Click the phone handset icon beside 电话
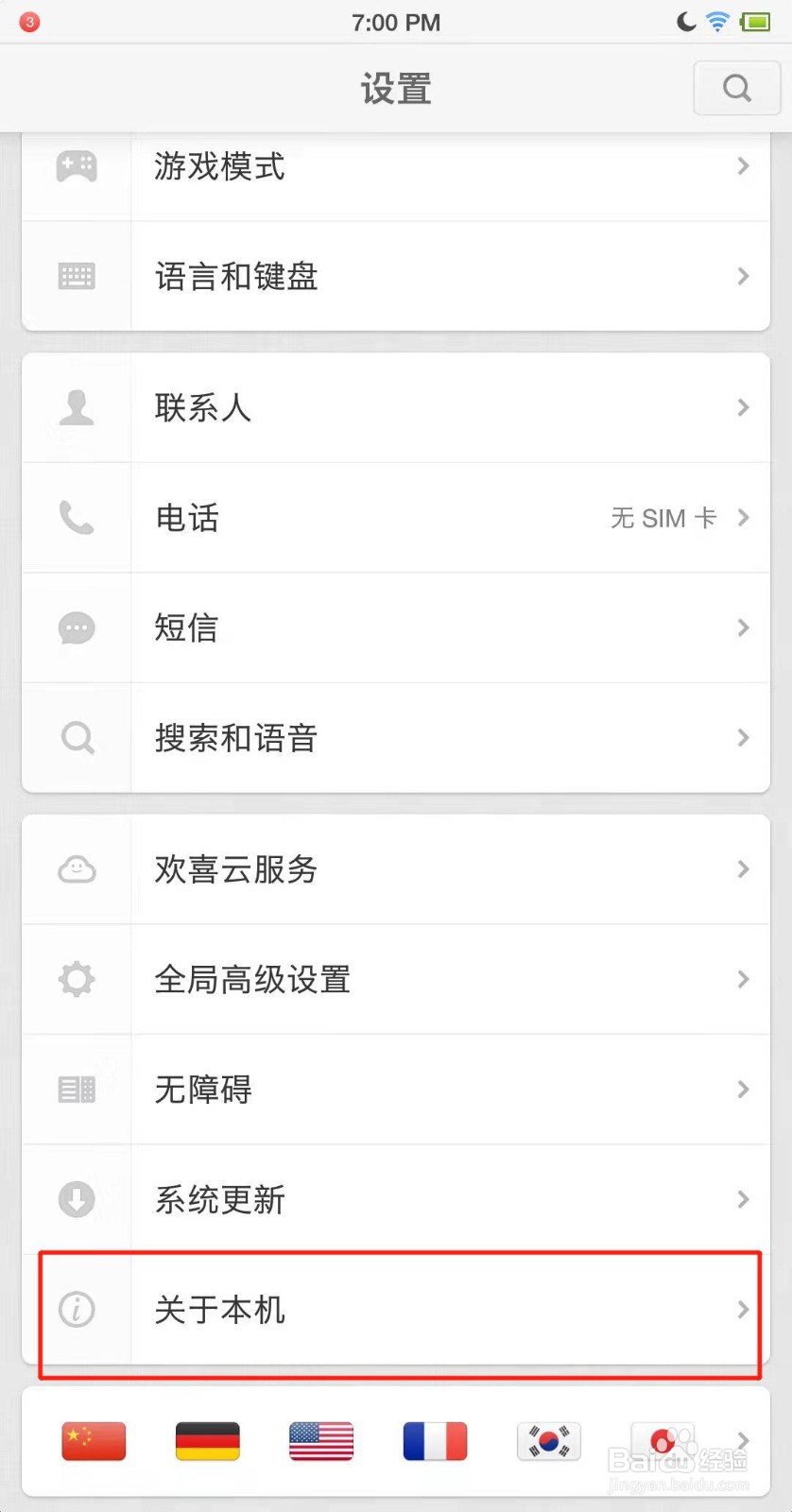Image resolution: width=792 pixels, height=1512 pixels. click(77, 518)
